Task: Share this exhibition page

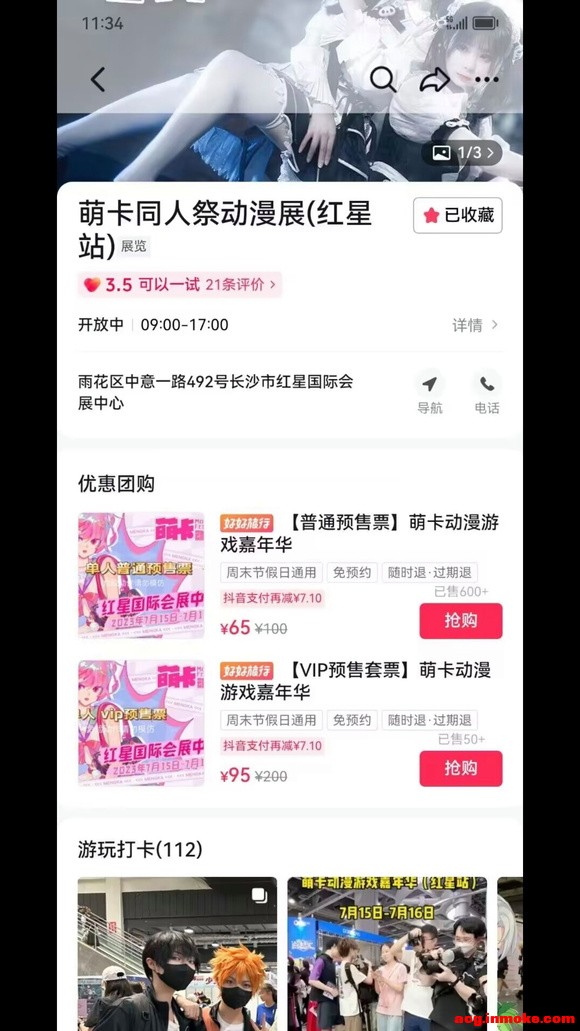Action: pos(434,80)
